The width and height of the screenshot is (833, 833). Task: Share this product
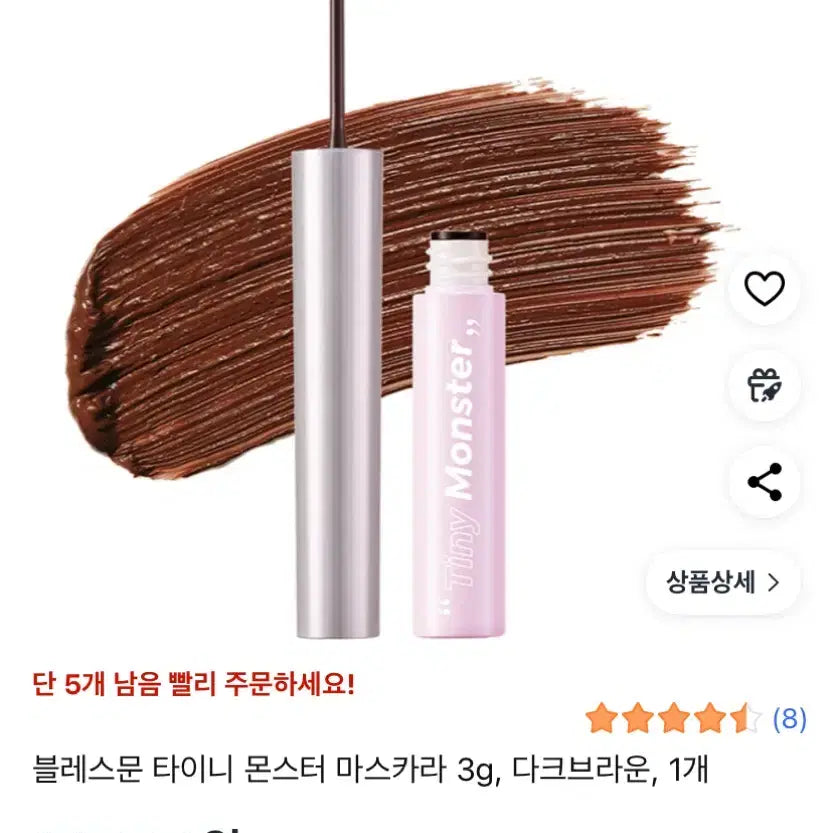[765, 483]
